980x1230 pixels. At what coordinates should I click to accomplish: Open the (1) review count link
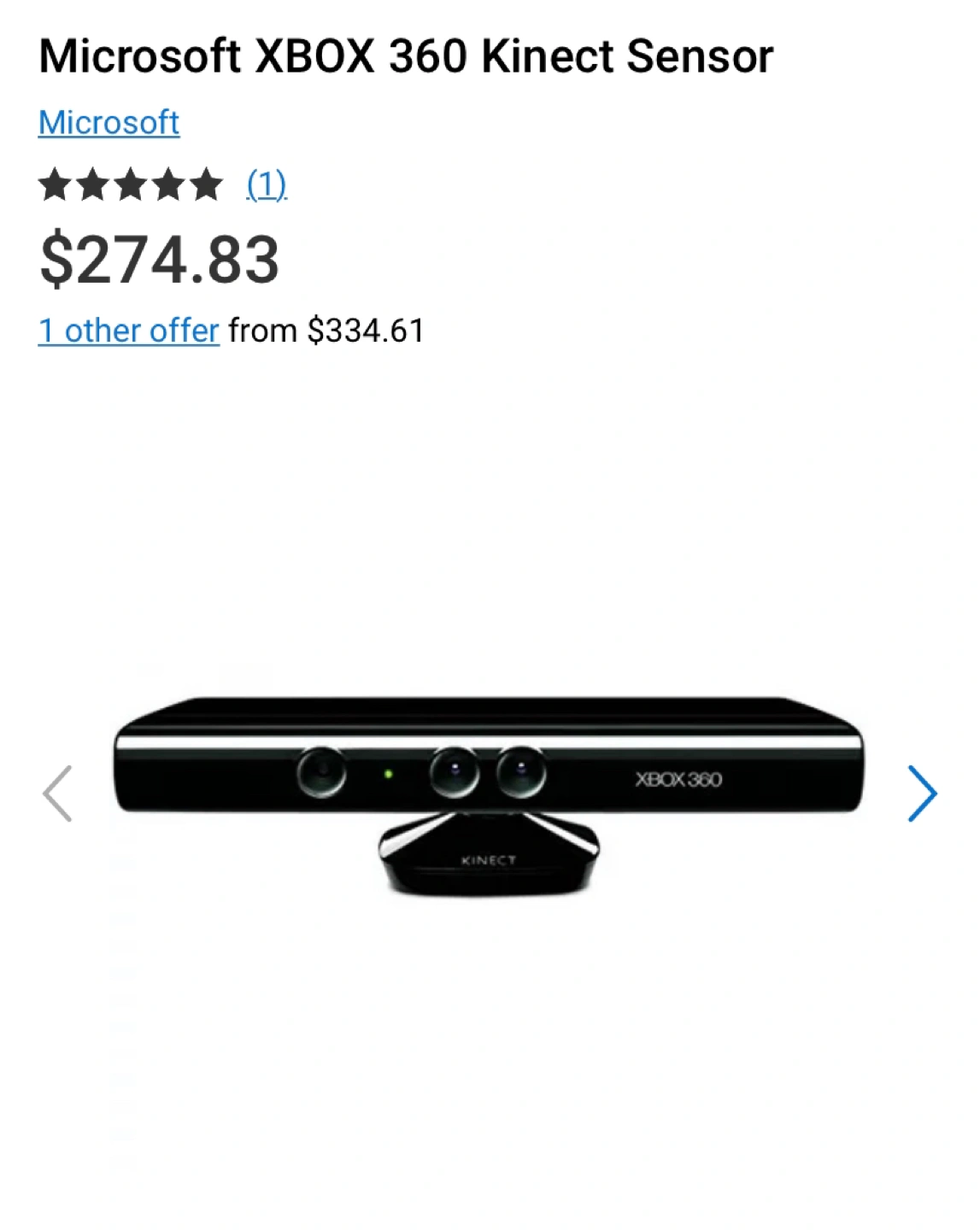pyautogui.click(x=266, y=184)
